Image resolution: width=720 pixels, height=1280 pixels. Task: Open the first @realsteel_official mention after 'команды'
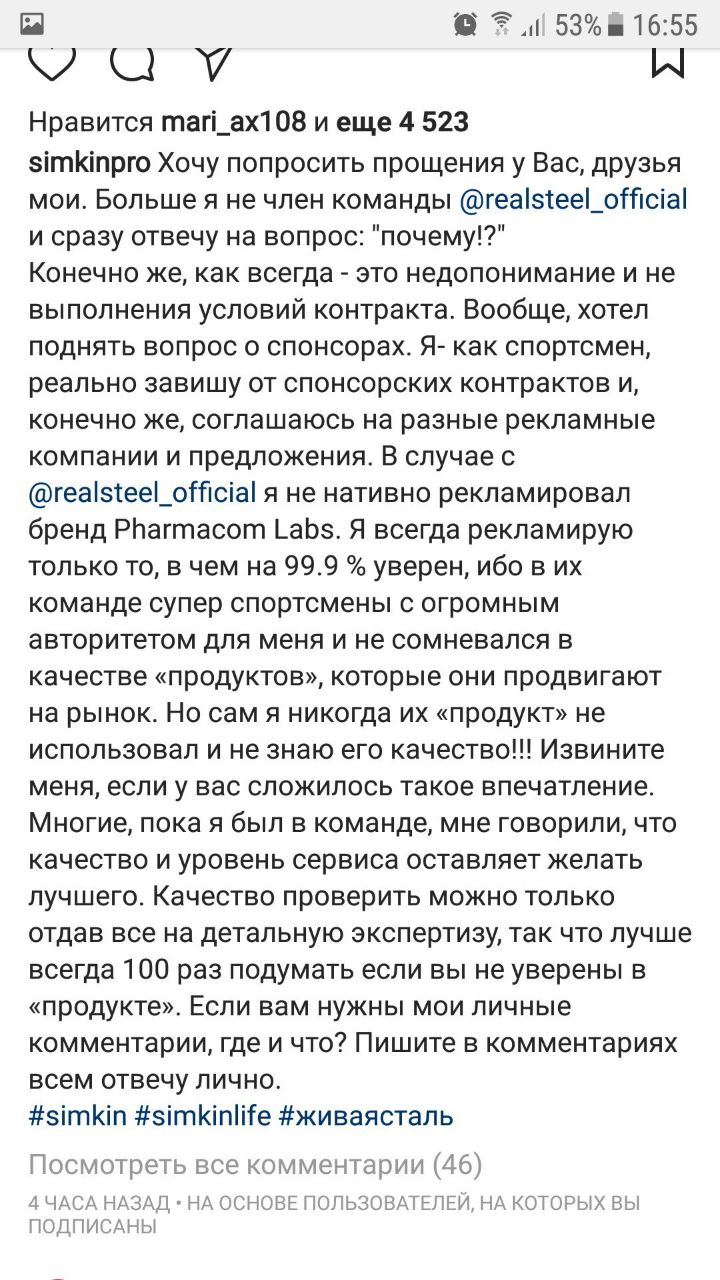573,199
